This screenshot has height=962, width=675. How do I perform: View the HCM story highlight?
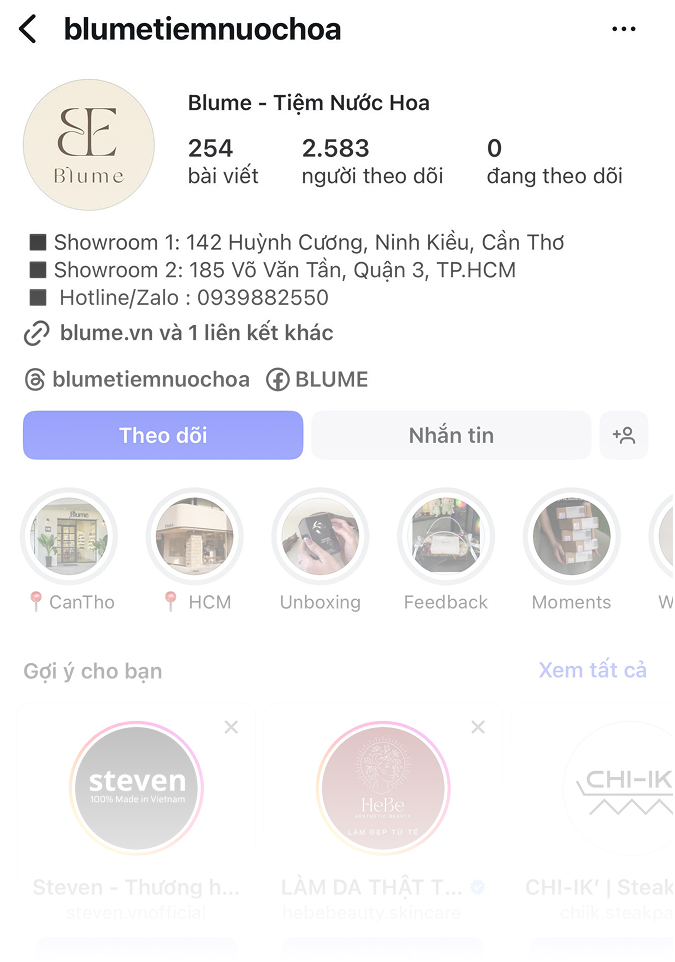(x=195, y=537)
